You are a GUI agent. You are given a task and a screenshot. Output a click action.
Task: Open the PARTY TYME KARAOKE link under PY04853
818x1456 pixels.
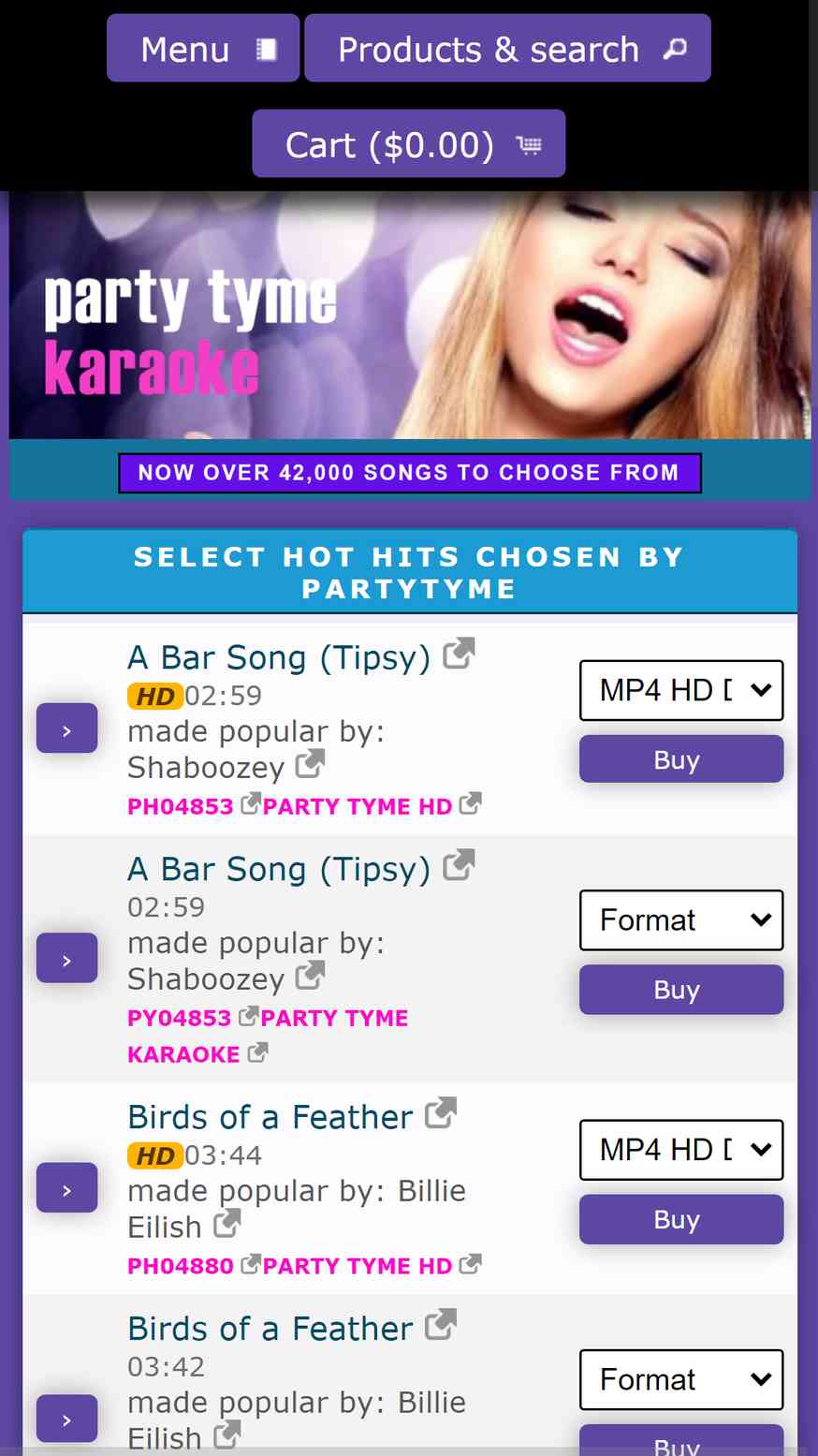pyautogui.click(x=268, y=1036)
